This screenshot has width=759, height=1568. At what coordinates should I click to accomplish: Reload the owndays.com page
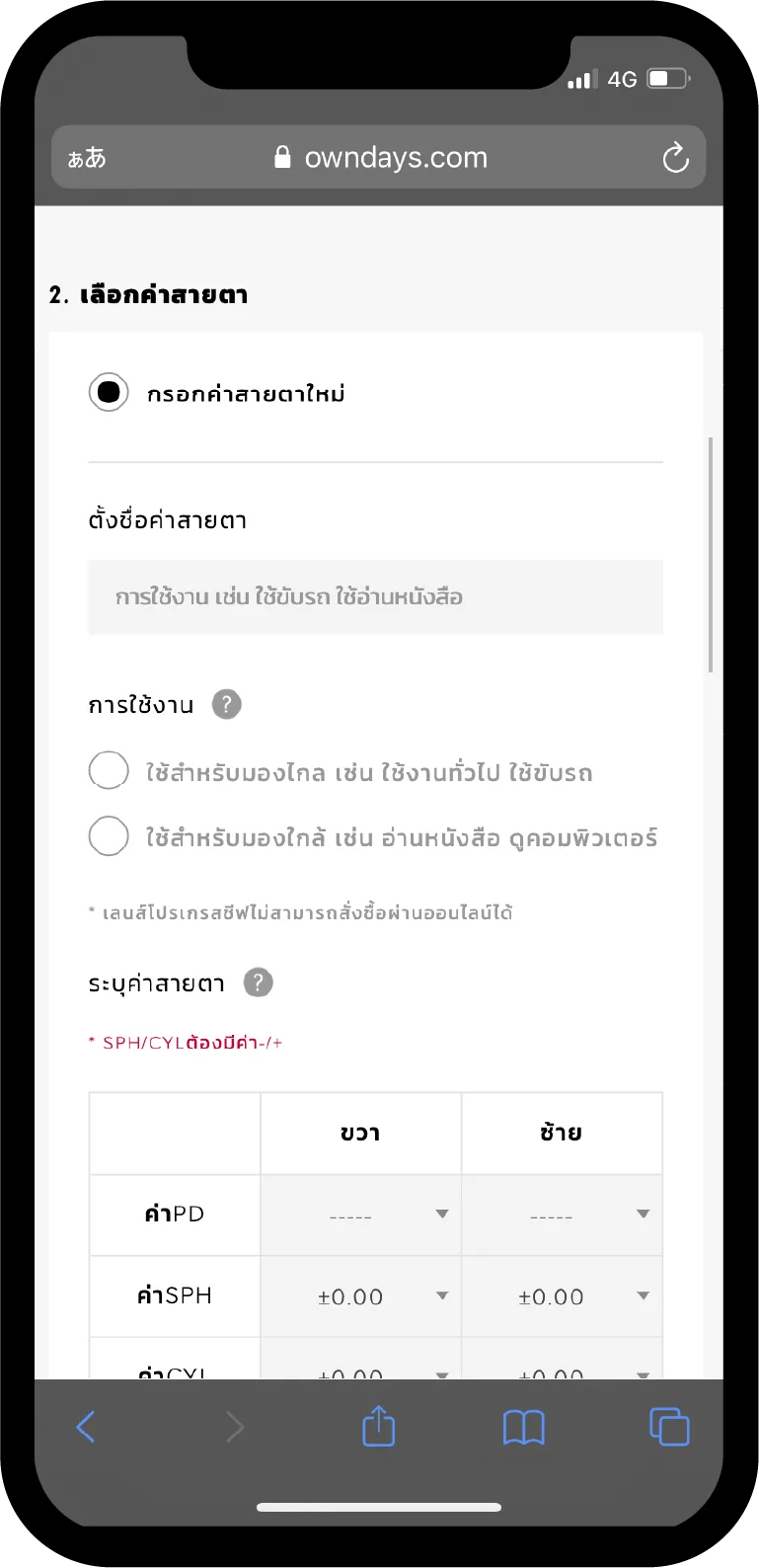tap(675, 157)
